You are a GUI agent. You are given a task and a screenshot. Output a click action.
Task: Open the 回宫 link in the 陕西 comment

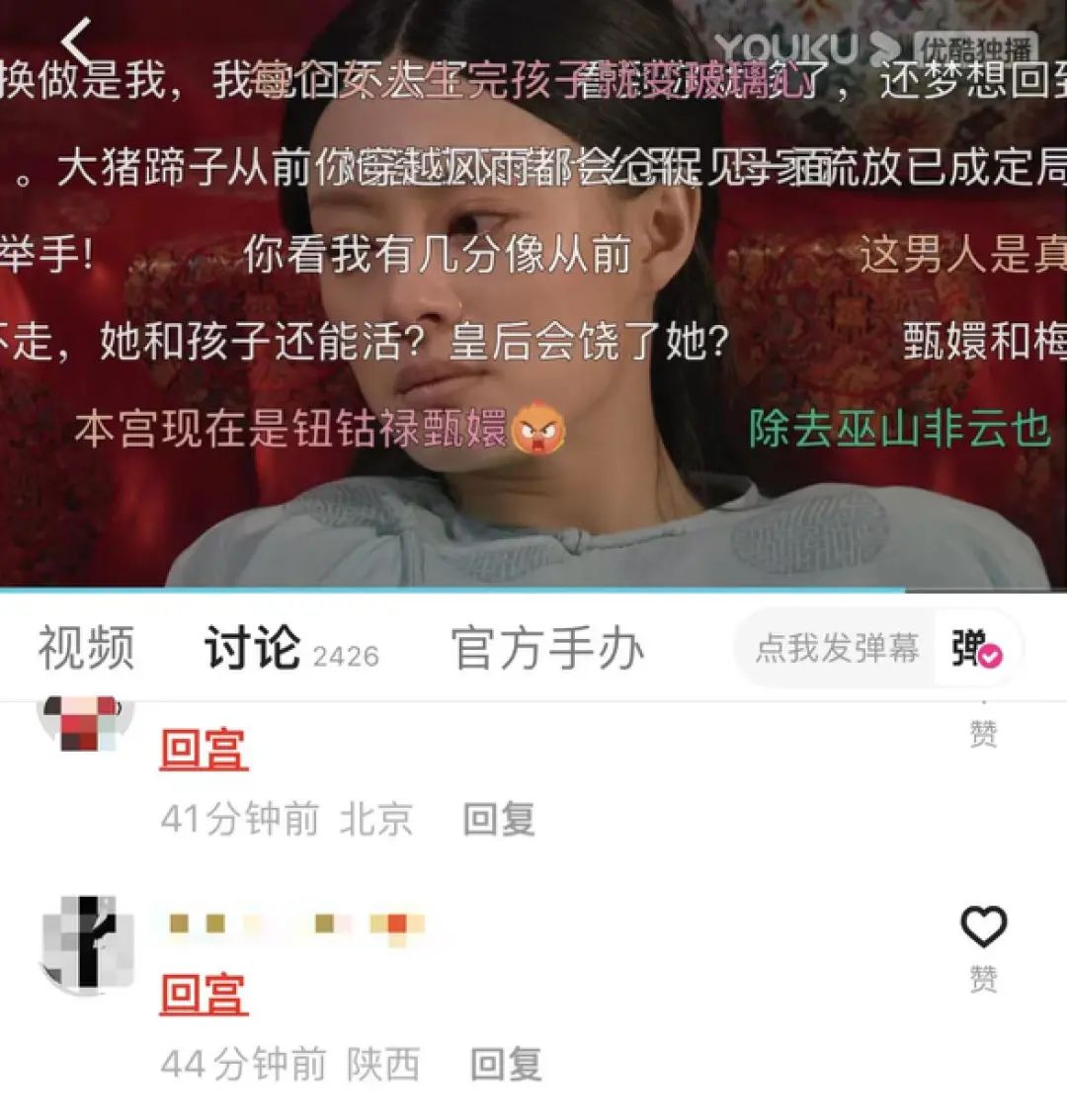pos(204,994)
